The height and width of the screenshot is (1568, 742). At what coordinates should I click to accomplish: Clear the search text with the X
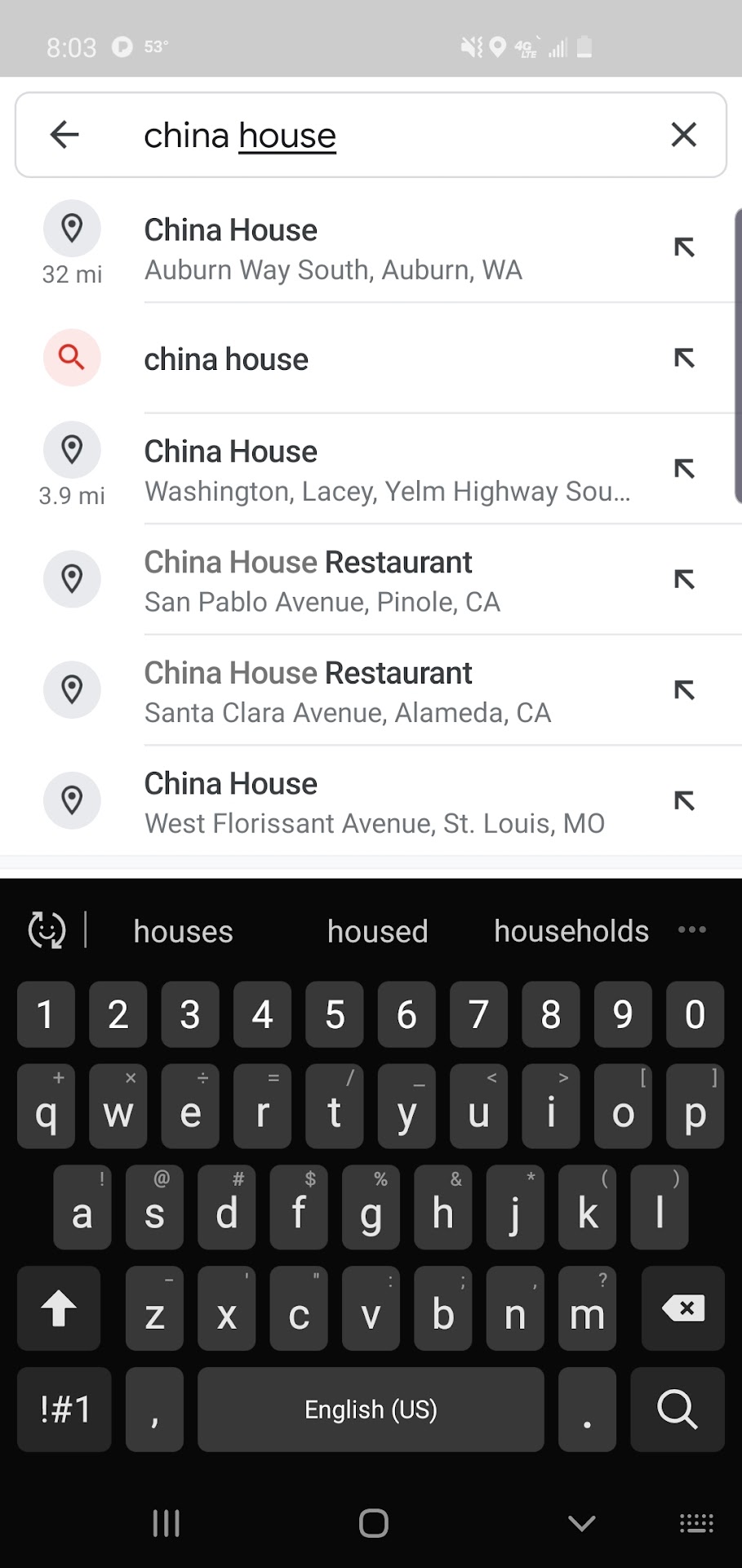coord(683,135)
